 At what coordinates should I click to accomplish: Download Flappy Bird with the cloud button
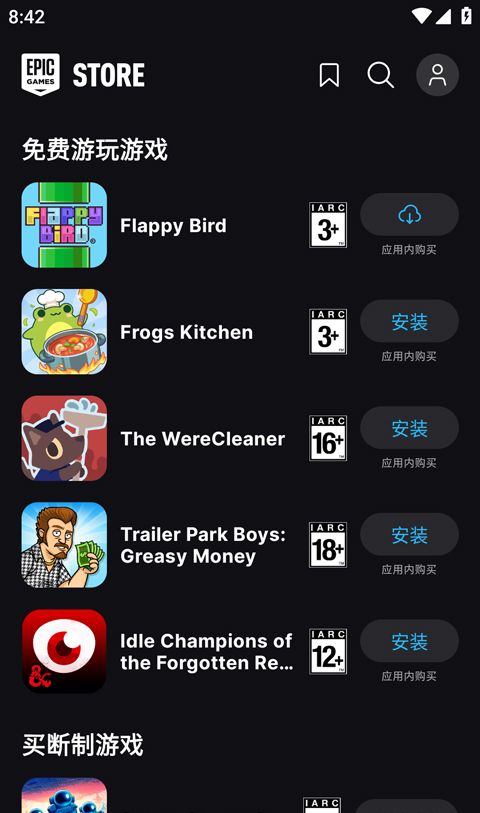click(410, 215)
